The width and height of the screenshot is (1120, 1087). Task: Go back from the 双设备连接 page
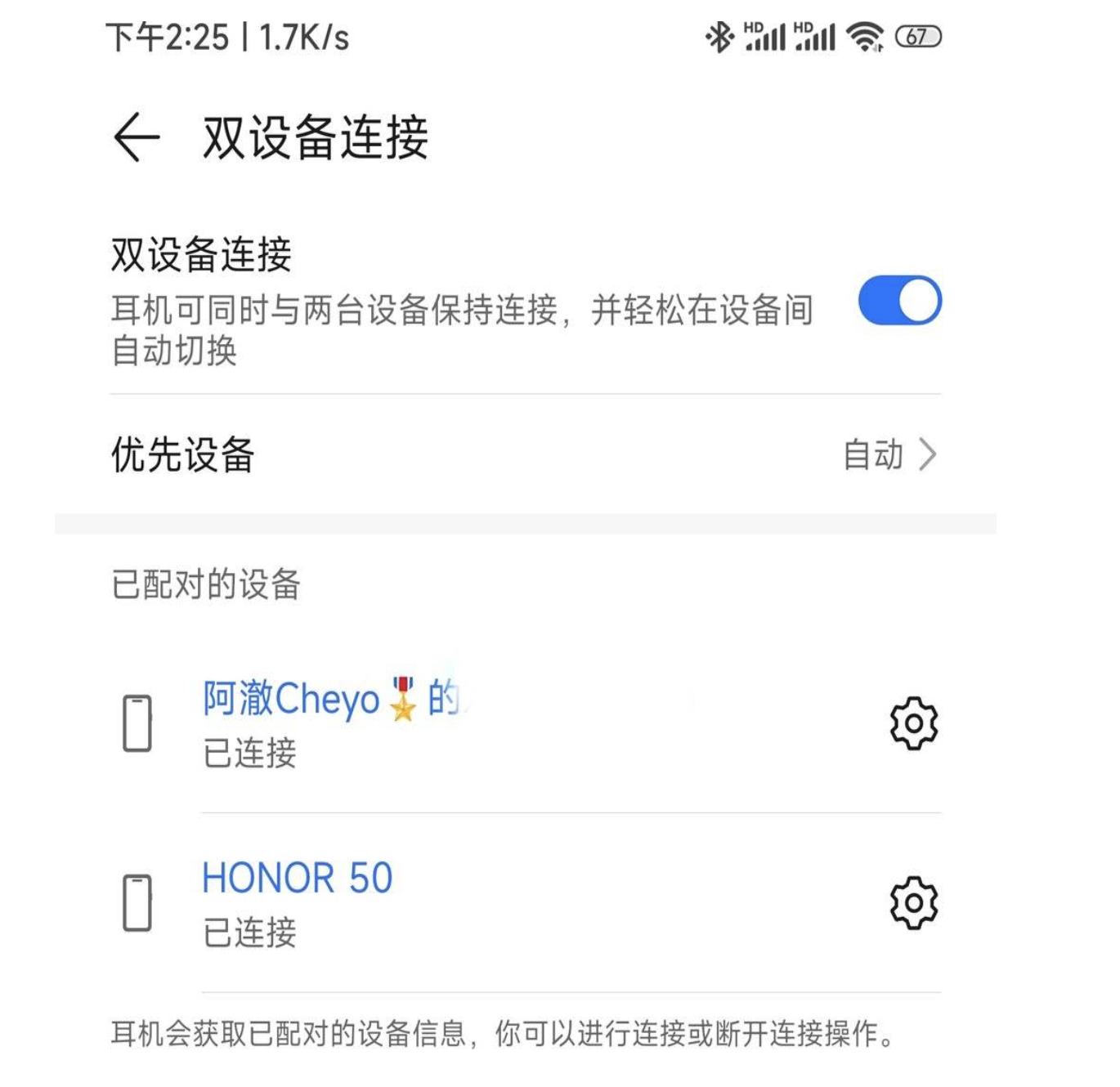[x=137, y=137]
